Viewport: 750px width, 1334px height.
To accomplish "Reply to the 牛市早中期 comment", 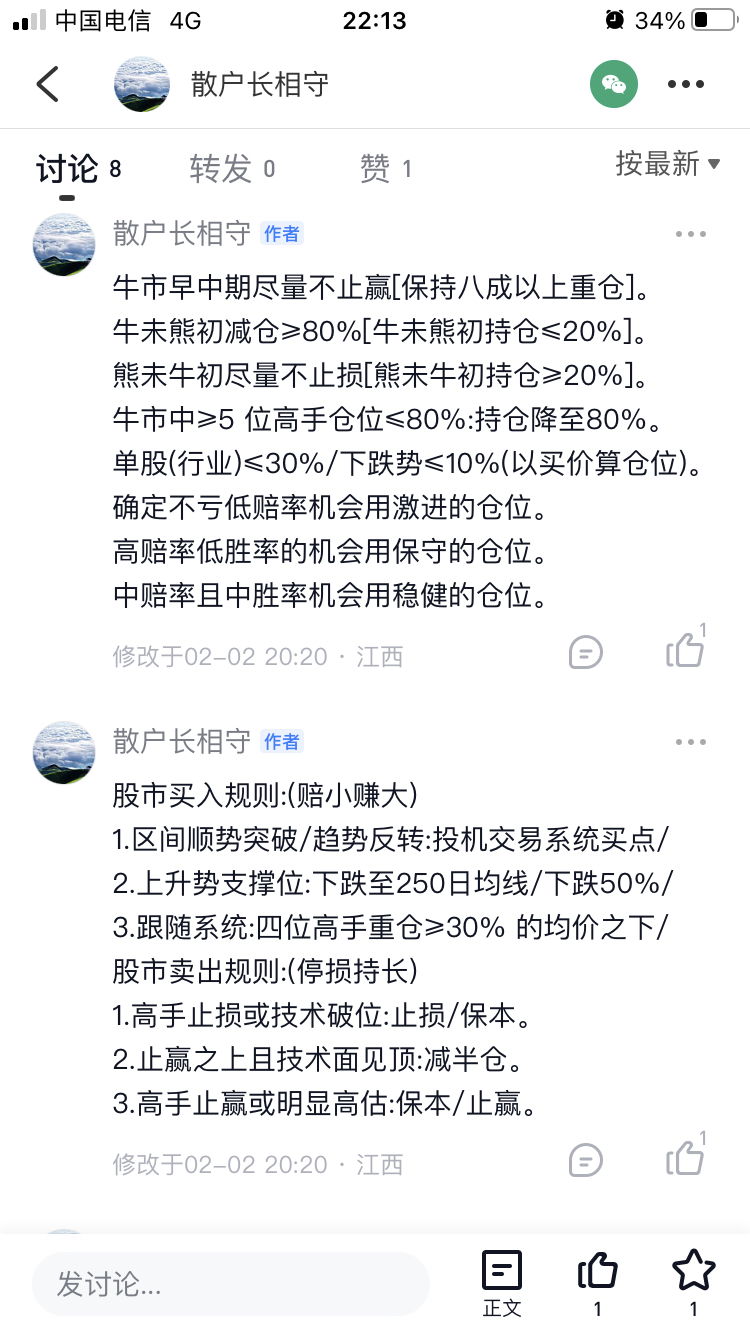I will pos(585,653).
